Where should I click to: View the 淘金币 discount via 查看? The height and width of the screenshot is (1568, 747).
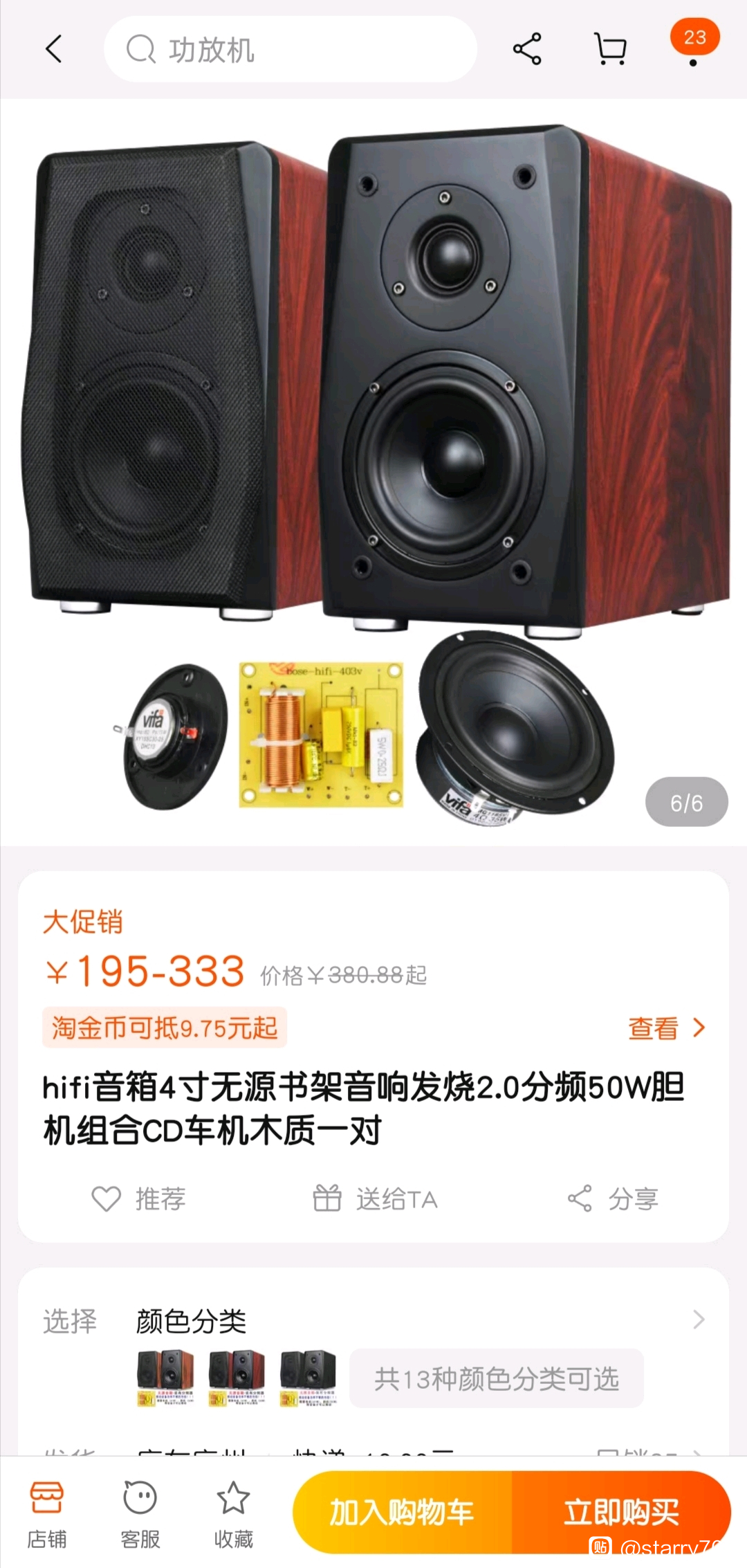(667, 1028)
